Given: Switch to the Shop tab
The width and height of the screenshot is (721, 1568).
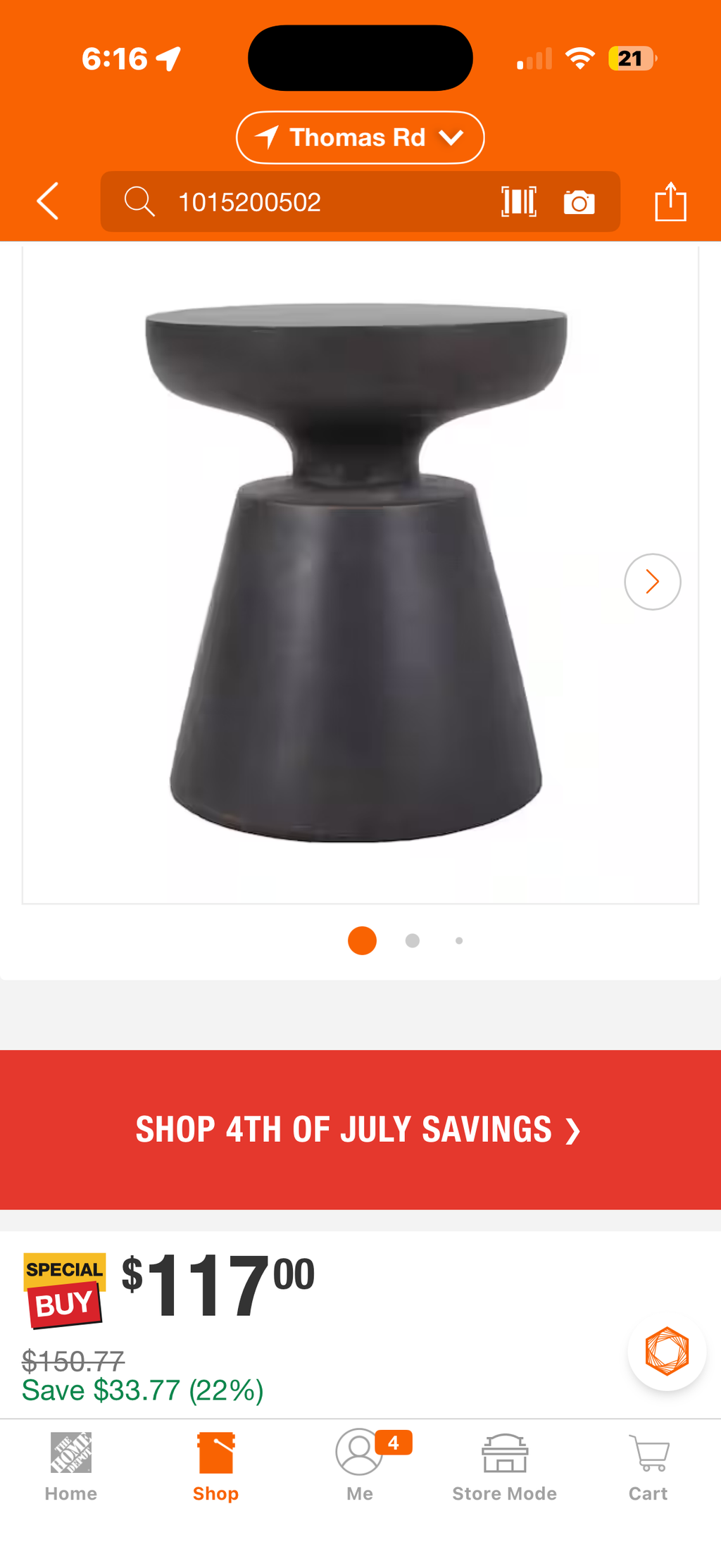Looking at the screenshot, I should (x=215, y=1468).
